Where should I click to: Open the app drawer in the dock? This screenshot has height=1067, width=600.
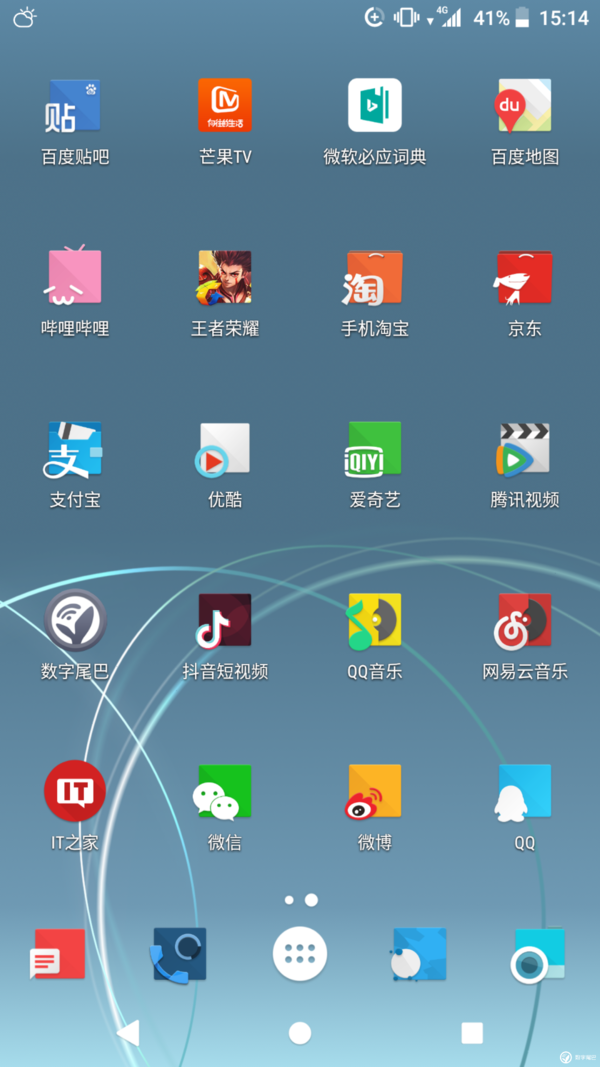300,953
